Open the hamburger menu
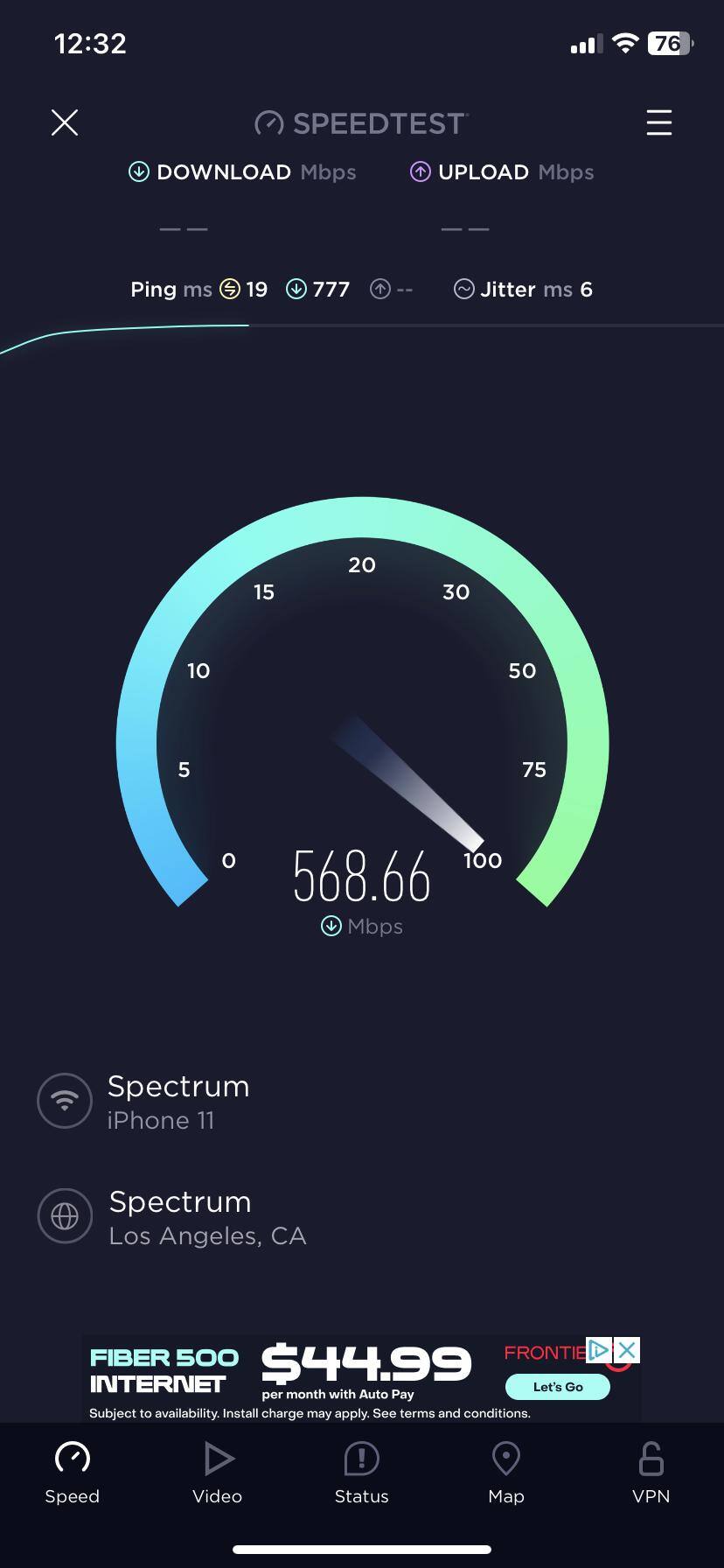 658,122
